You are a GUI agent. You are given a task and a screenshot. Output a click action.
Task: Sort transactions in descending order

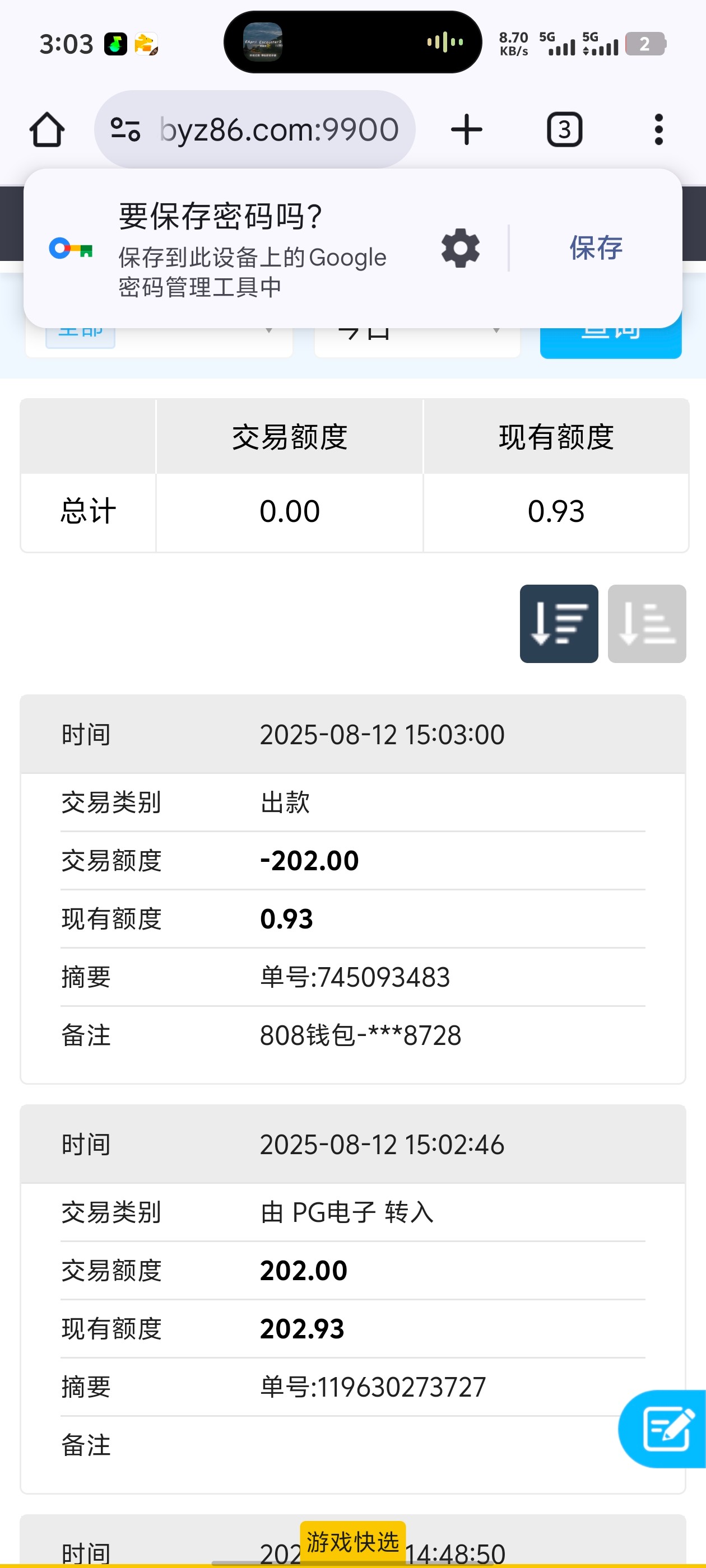click(x=559, y=623)
